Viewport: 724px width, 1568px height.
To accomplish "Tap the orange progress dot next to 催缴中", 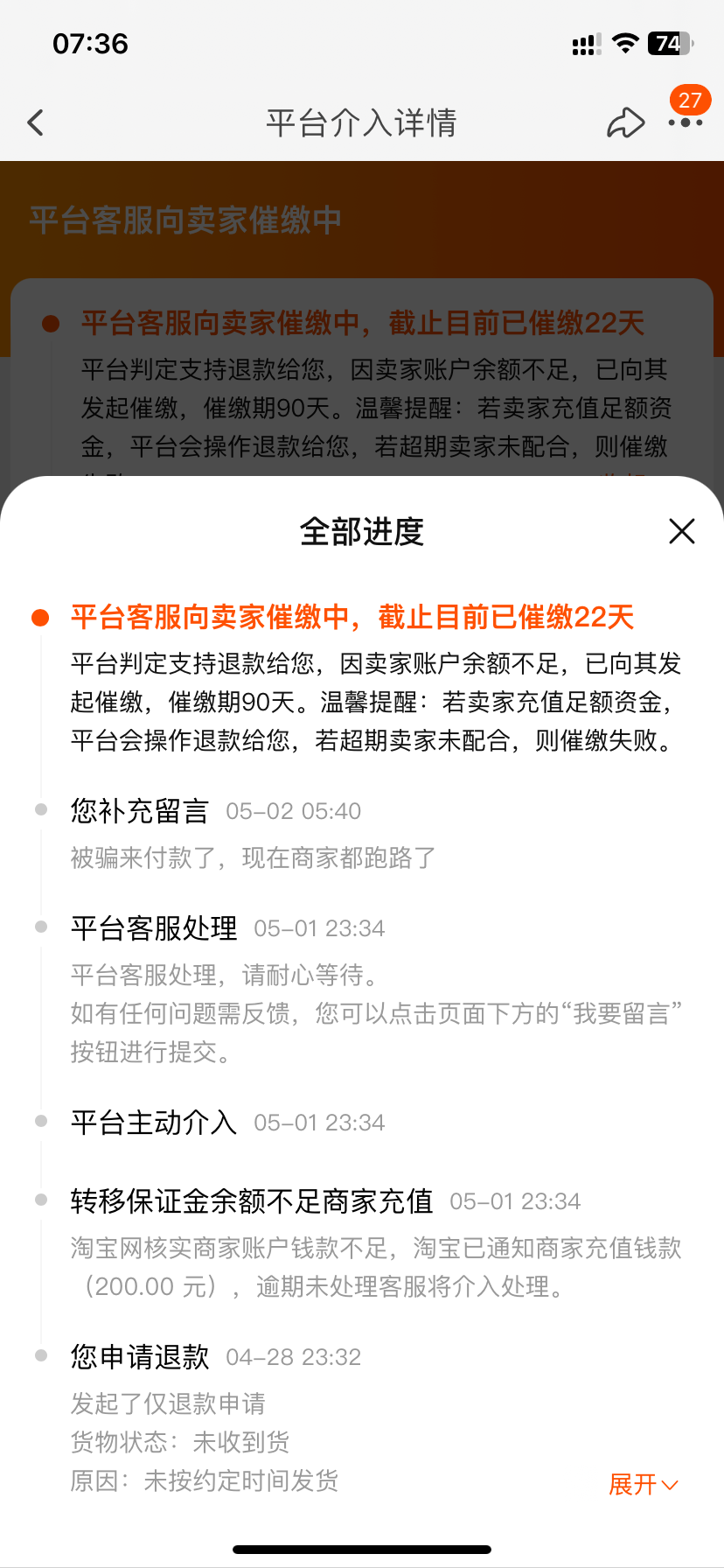I will tap(40, 617).
